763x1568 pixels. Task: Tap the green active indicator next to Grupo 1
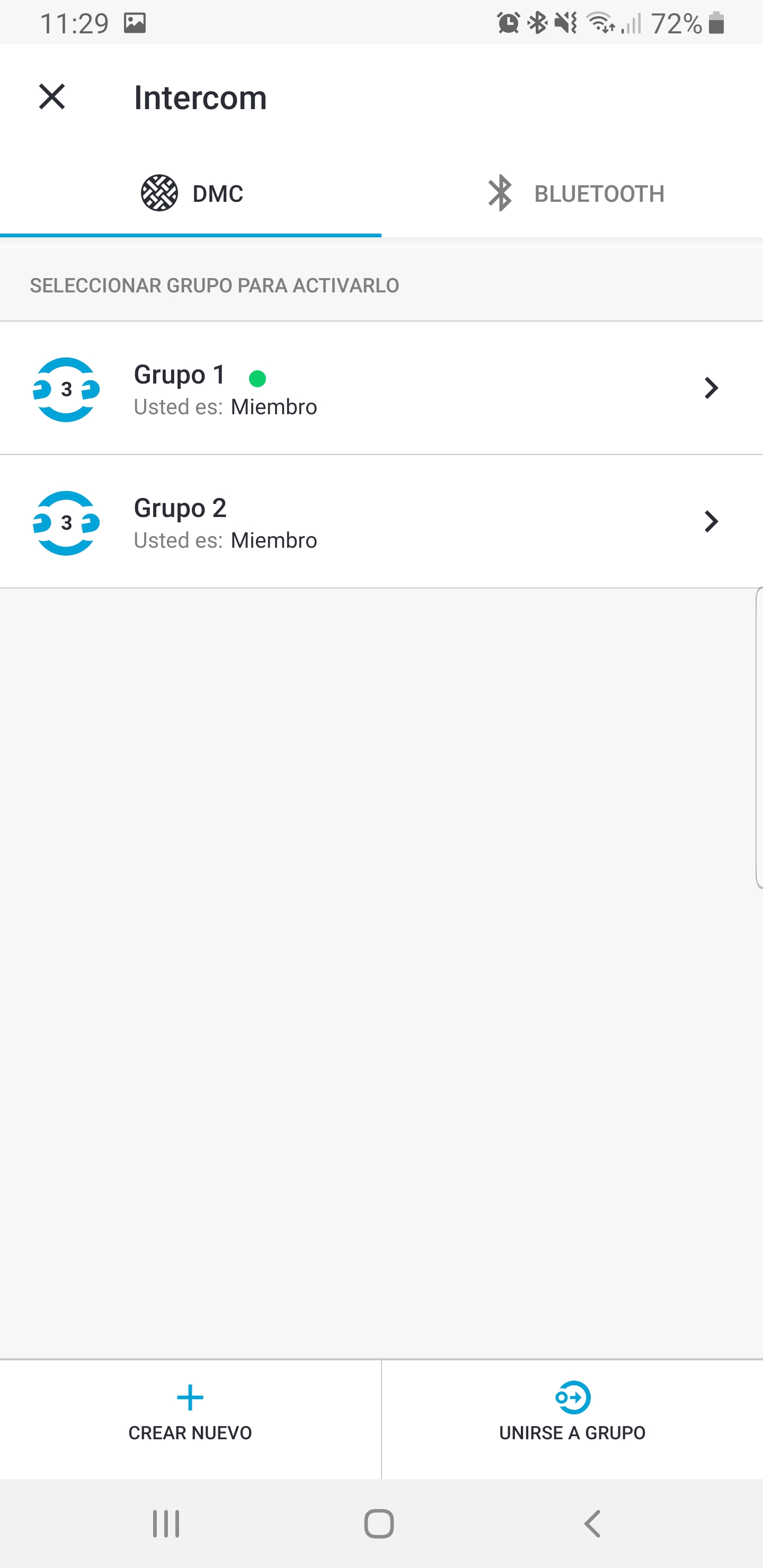[x=258, y=379]
